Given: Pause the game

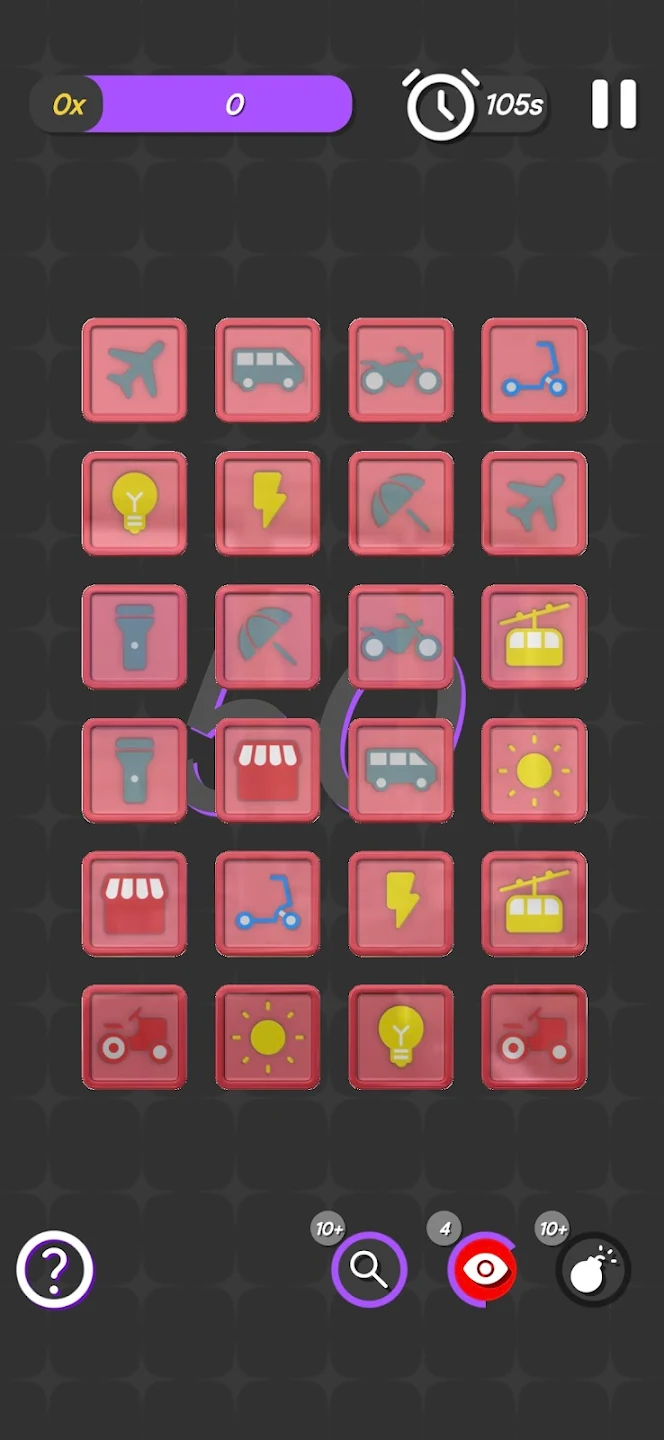Looking at the screenshot, I should point(614,104).
